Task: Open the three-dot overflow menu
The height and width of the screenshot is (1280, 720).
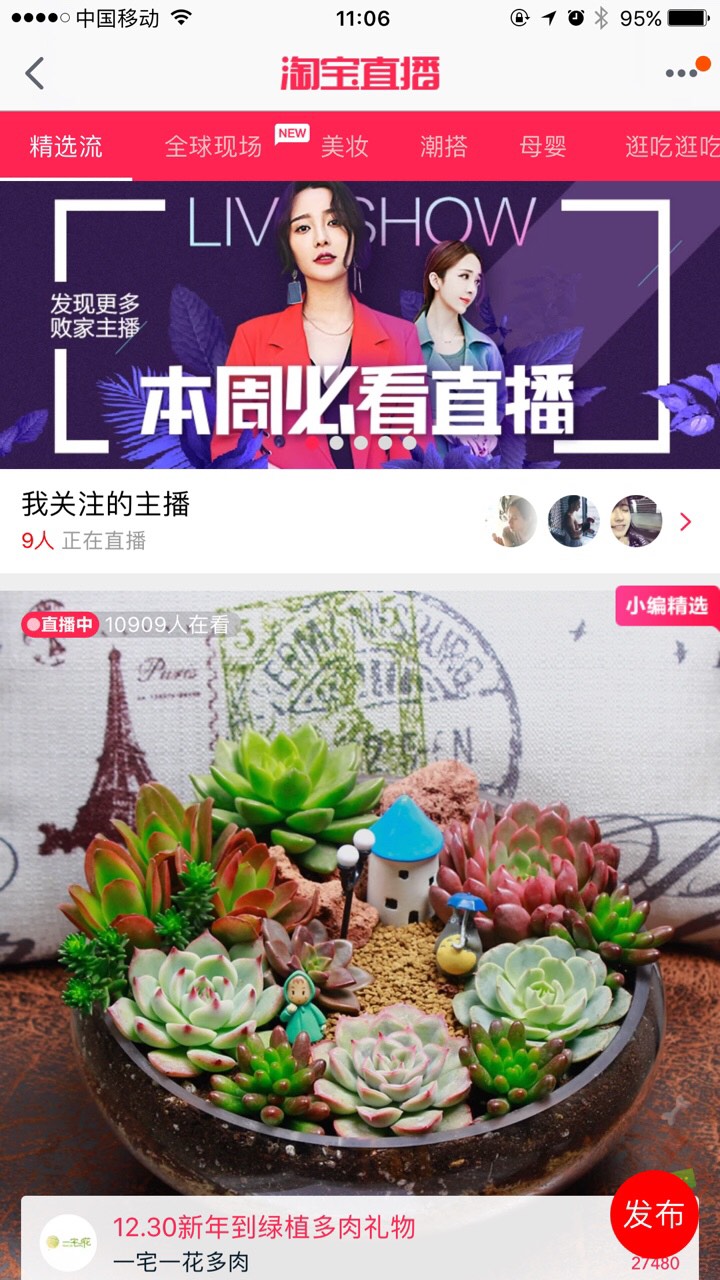Action: pyautogui.click(x=682, y=73)
